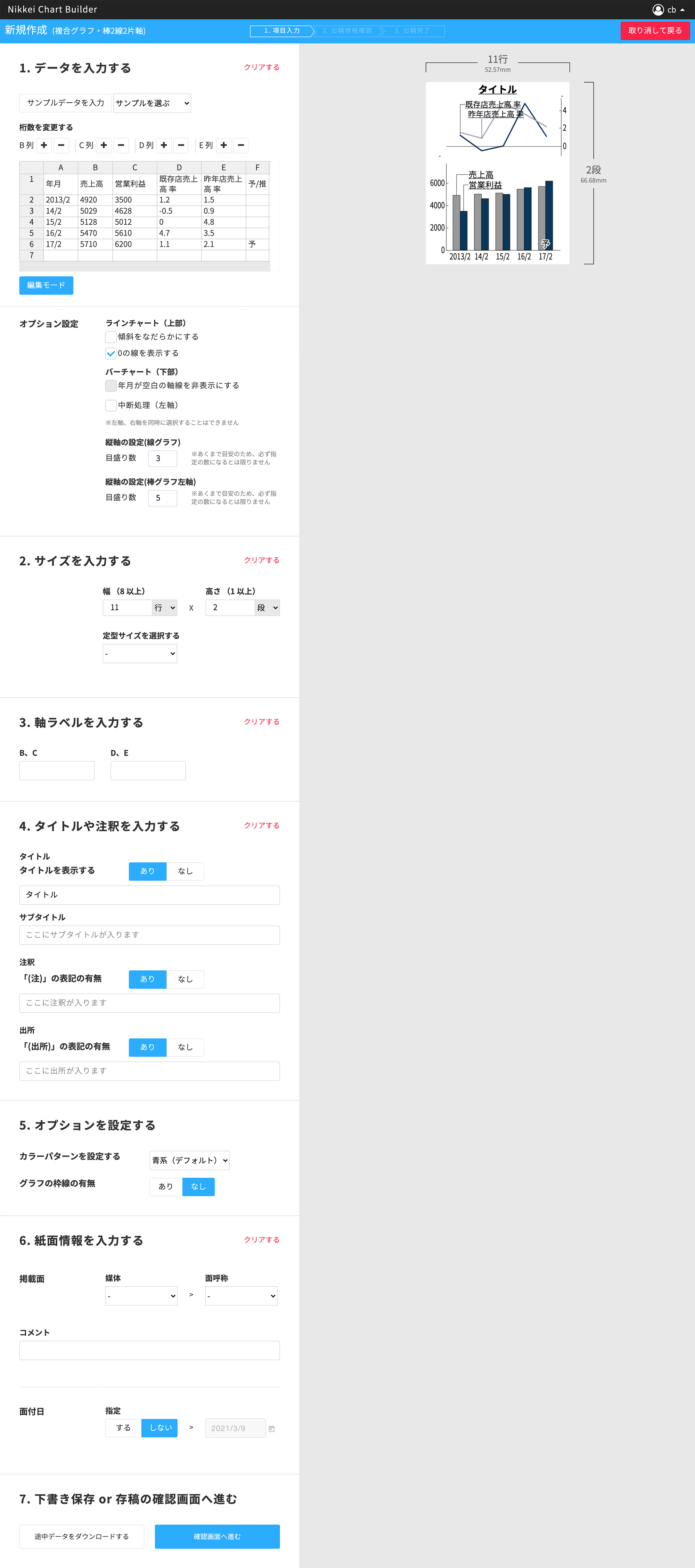Viewport: 695px width, 1568px height.
Task: Tap 途中データをダウンロードする button
Action: pos(82,1536)
